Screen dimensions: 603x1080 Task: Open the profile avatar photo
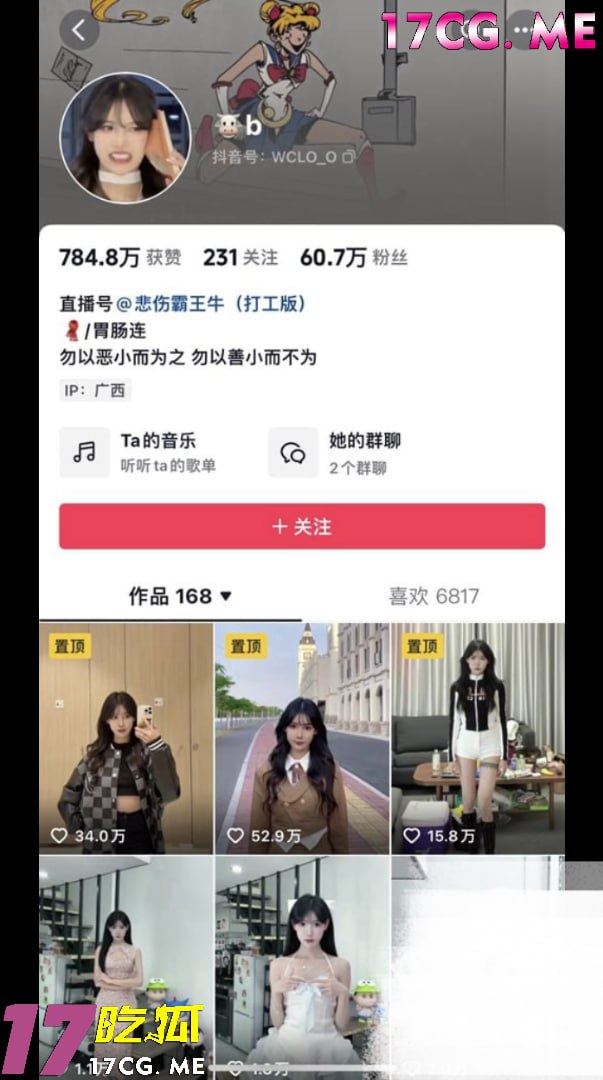(125, 138)
